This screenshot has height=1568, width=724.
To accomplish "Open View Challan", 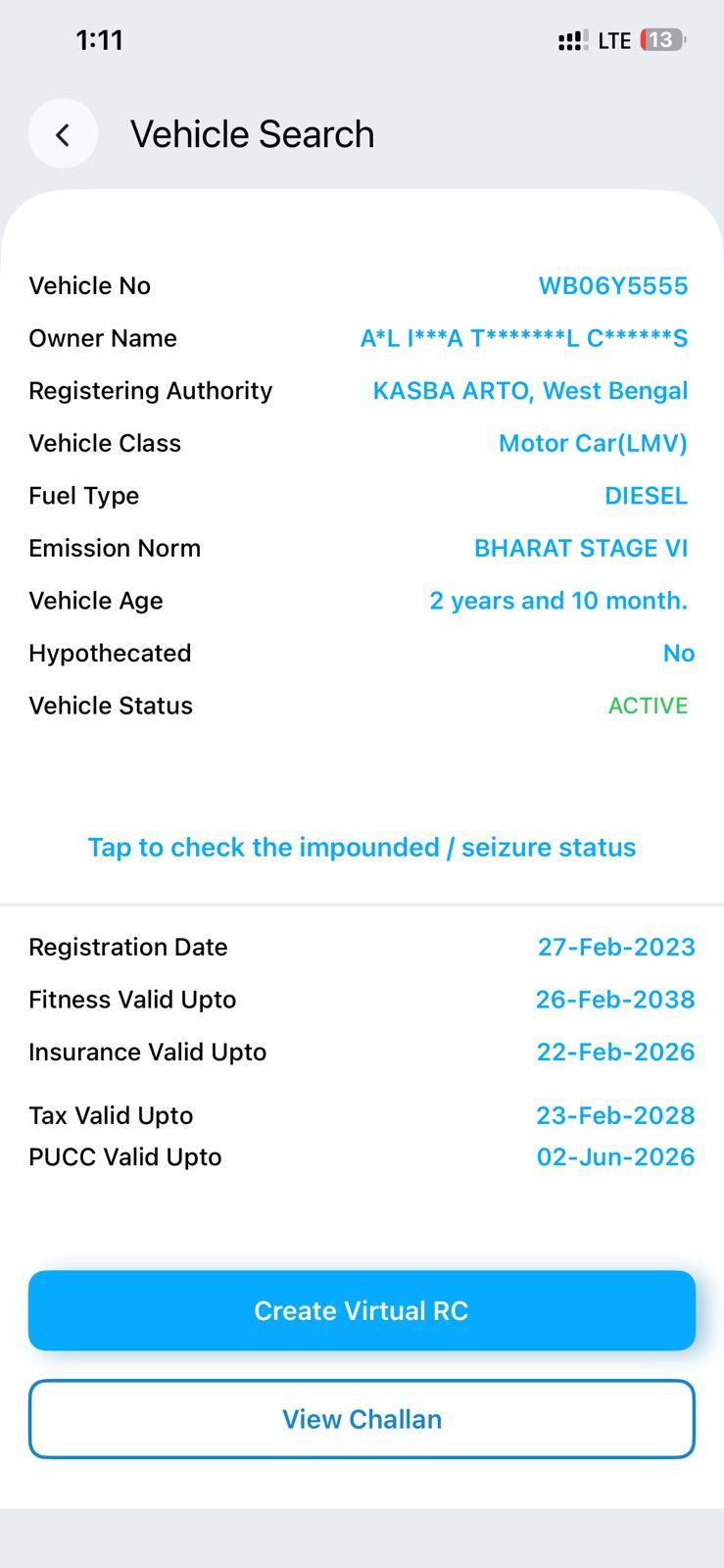I will pyautogui.click(x=362, y=1418).
